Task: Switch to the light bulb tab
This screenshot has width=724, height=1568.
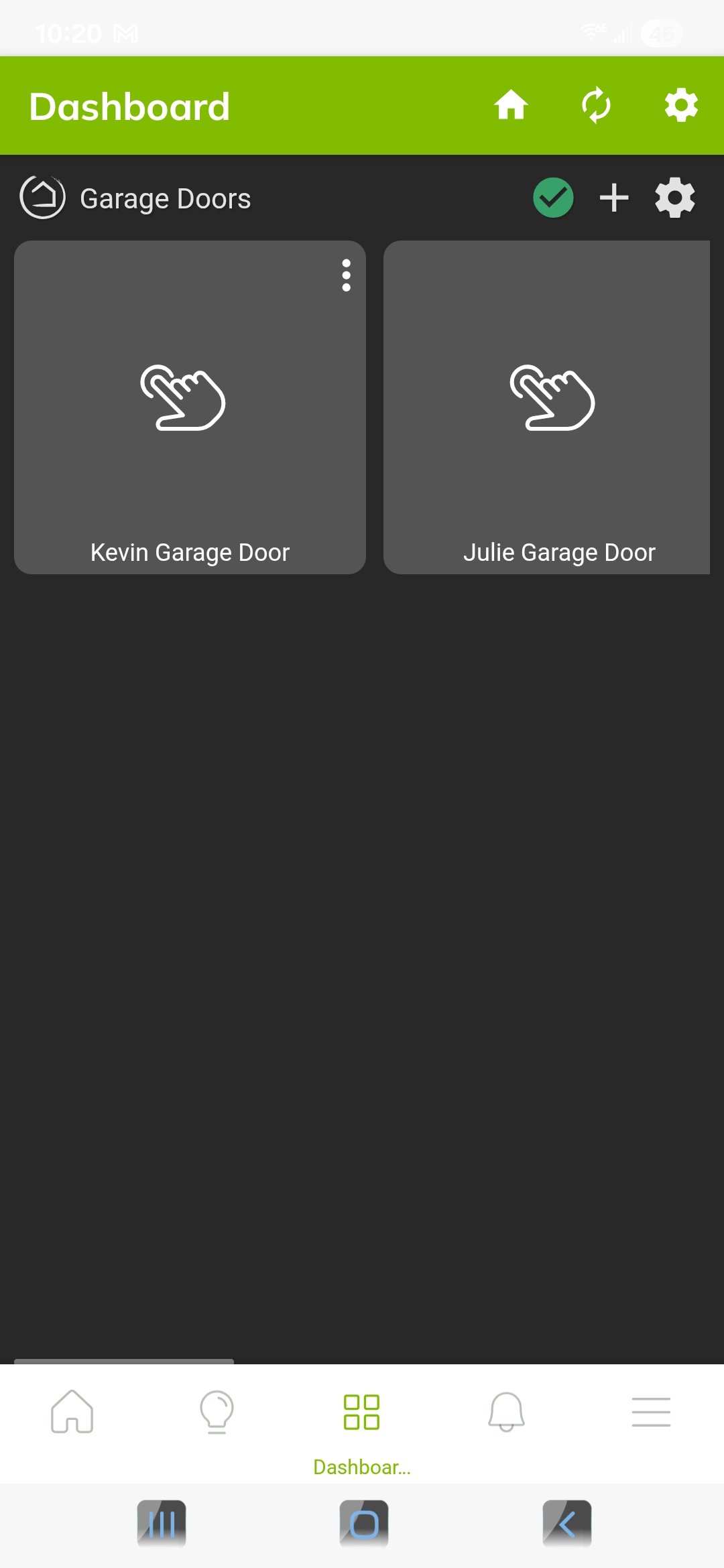Action: [x=217, y=1411]
